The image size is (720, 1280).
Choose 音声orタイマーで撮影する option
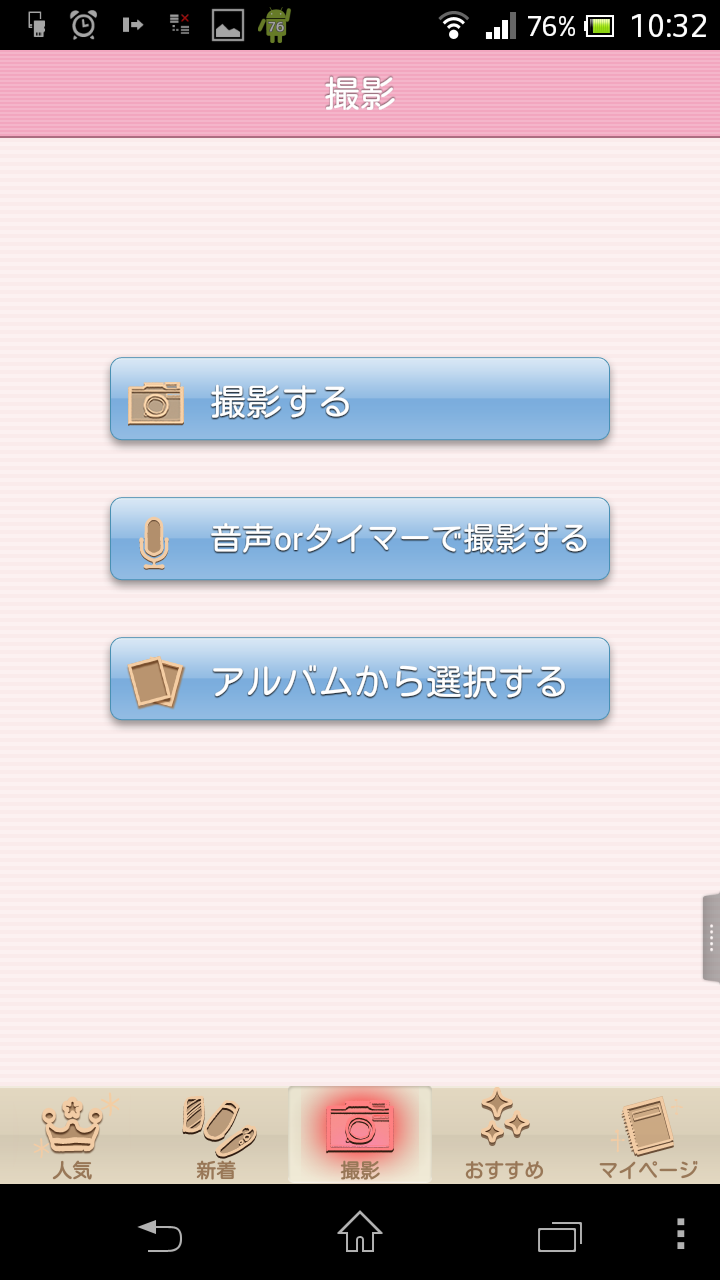click(x=360, y=539)
